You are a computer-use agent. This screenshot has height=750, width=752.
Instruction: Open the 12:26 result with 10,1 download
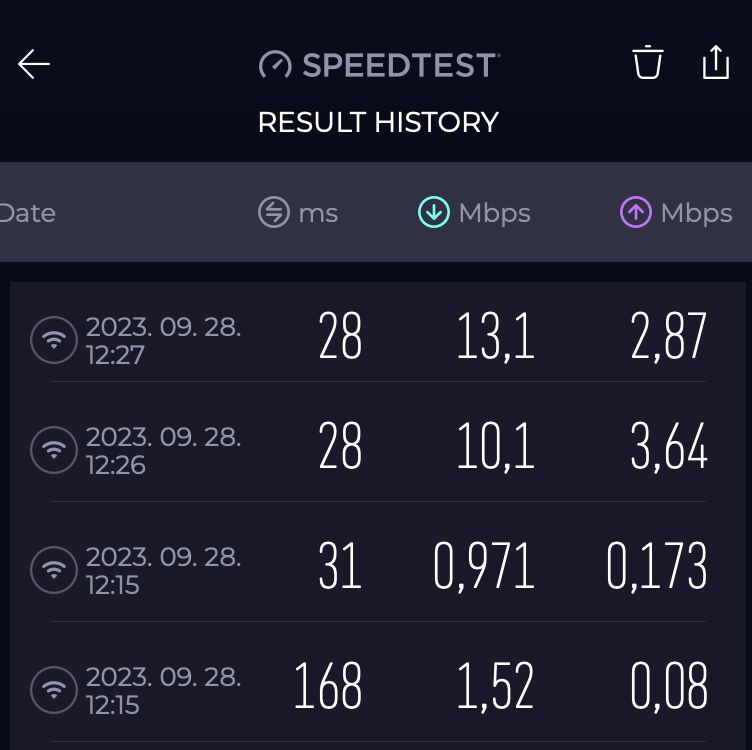[x=378, y=448]
